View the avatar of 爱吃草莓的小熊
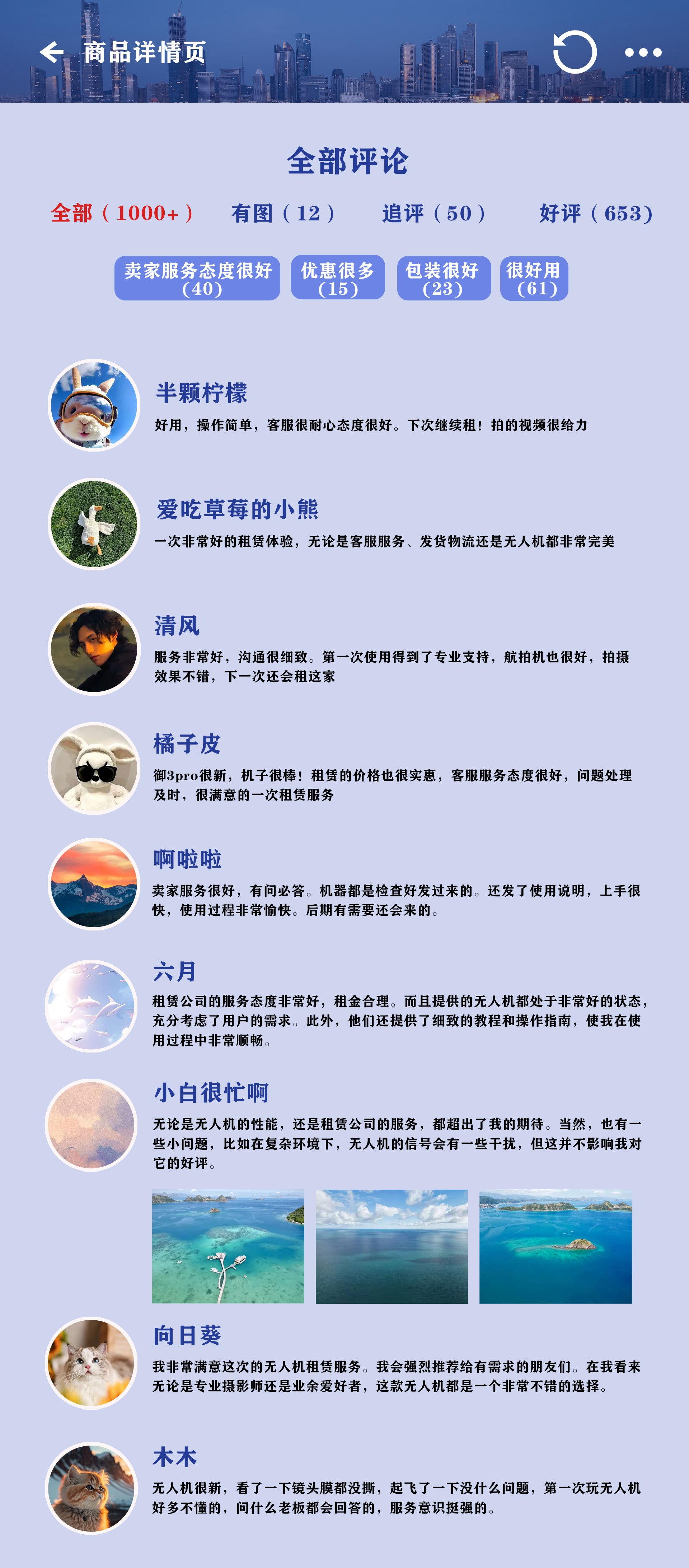 click(x=94, y=523)
